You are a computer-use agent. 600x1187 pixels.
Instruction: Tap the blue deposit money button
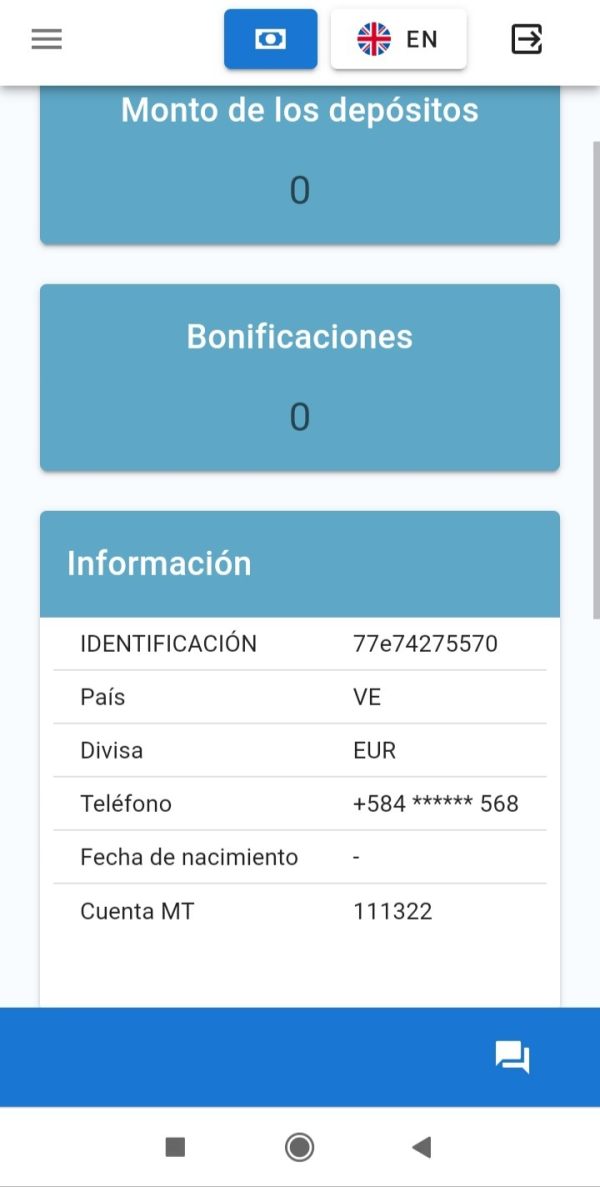click(271, 39)
